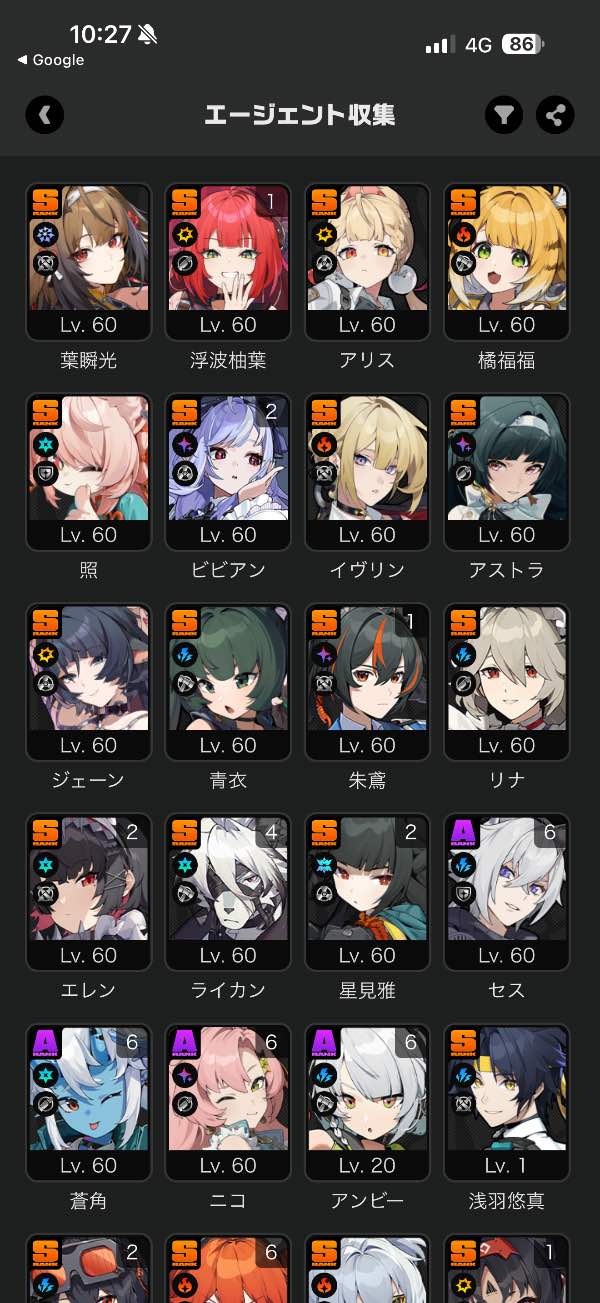
Task: Return to Google app
Action: (52, 60)
